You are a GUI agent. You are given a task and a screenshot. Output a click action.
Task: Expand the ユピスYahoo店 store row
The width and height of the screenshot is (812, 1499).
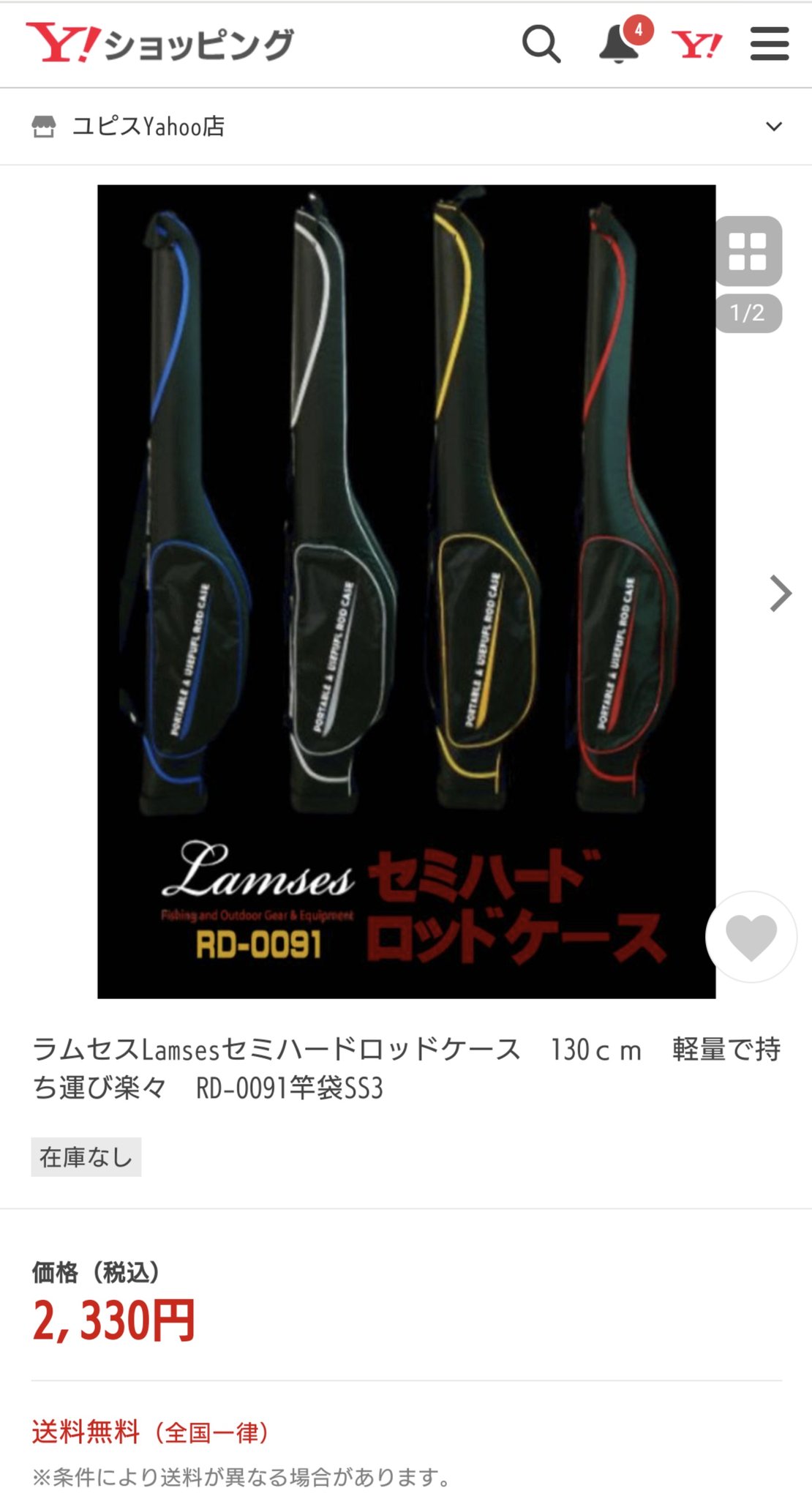coord(406,127)
